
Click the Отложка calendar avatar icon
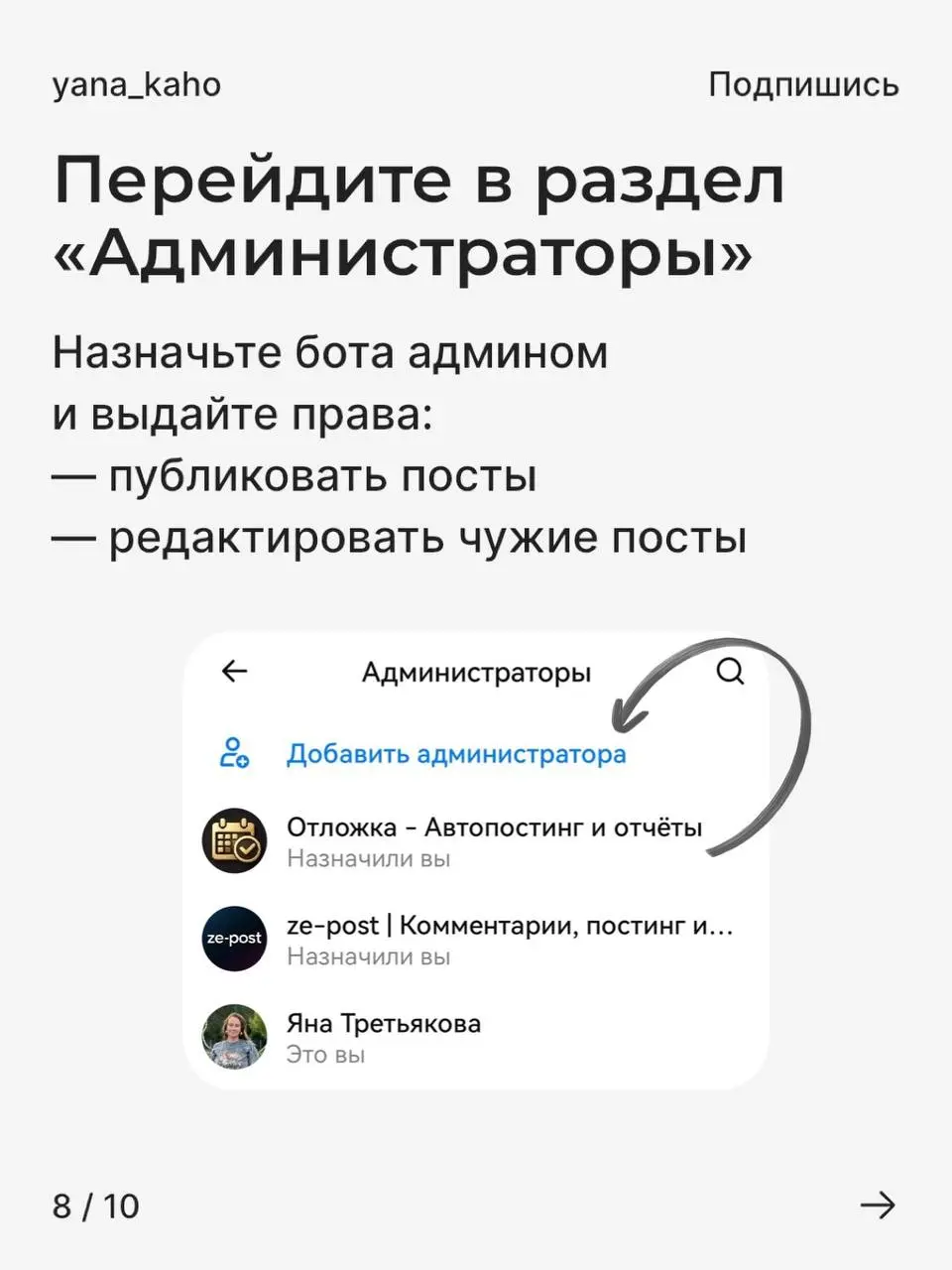234,840
